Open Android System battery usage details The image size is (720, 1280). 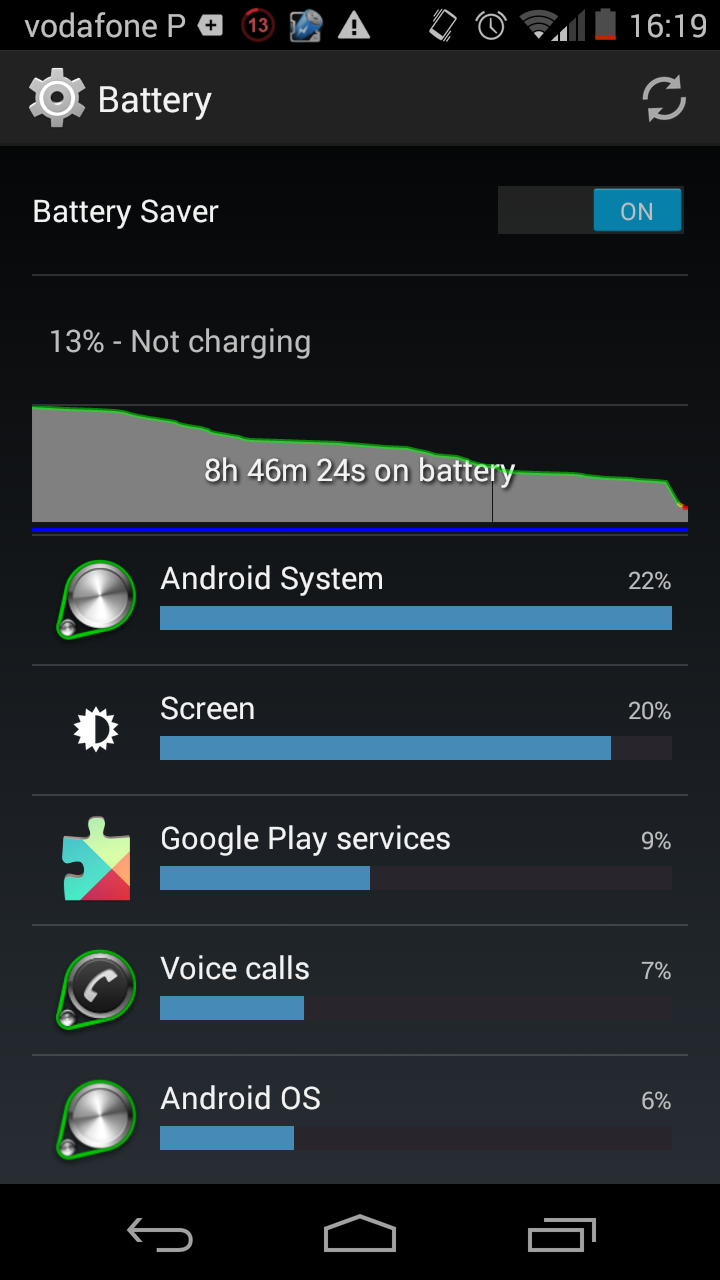[x=360, y=600]
